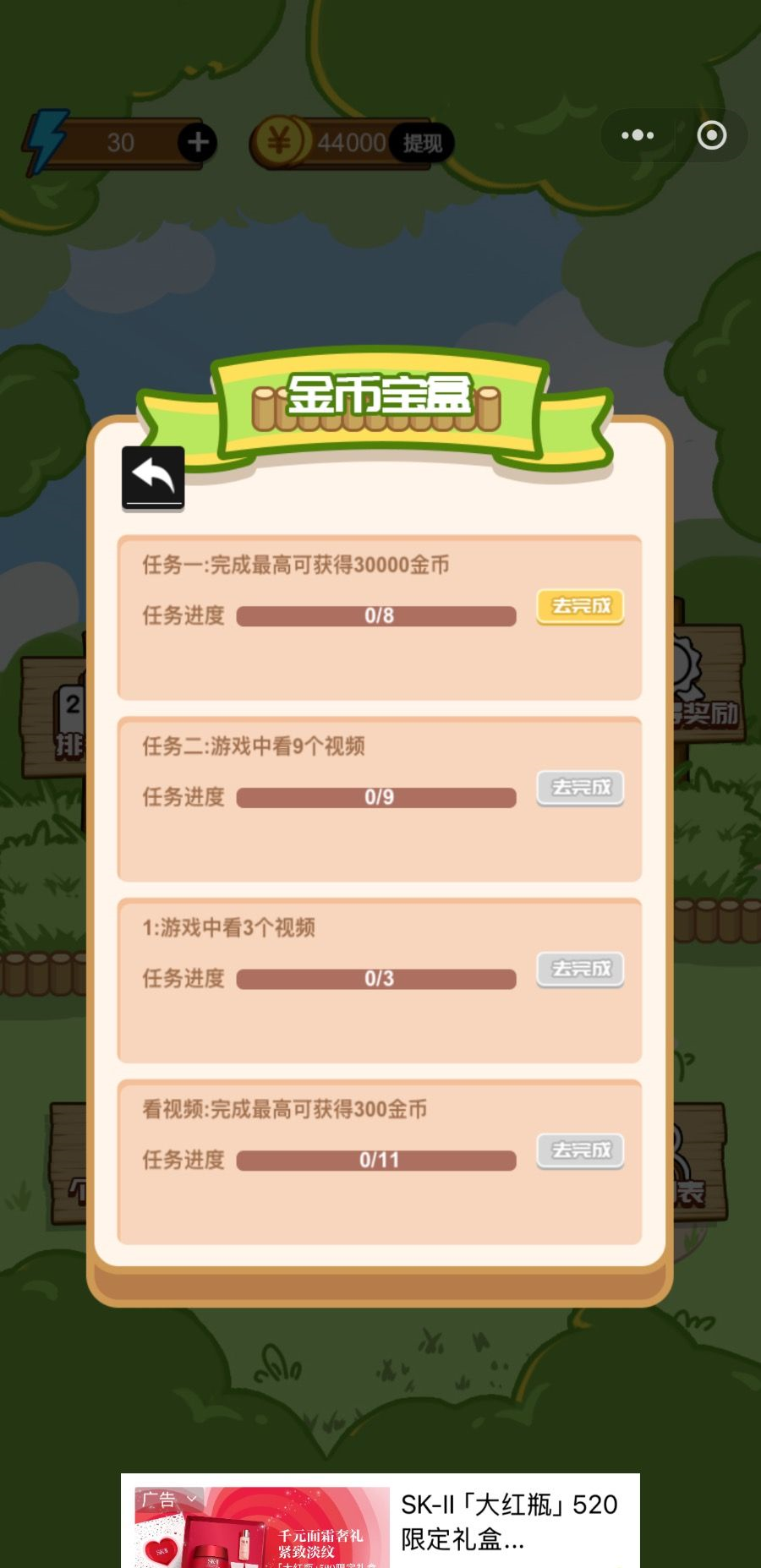This screenshot has height=1568, width=761.
Task: Close the mini program with the circle button
Action: click(x=711, y=135)
